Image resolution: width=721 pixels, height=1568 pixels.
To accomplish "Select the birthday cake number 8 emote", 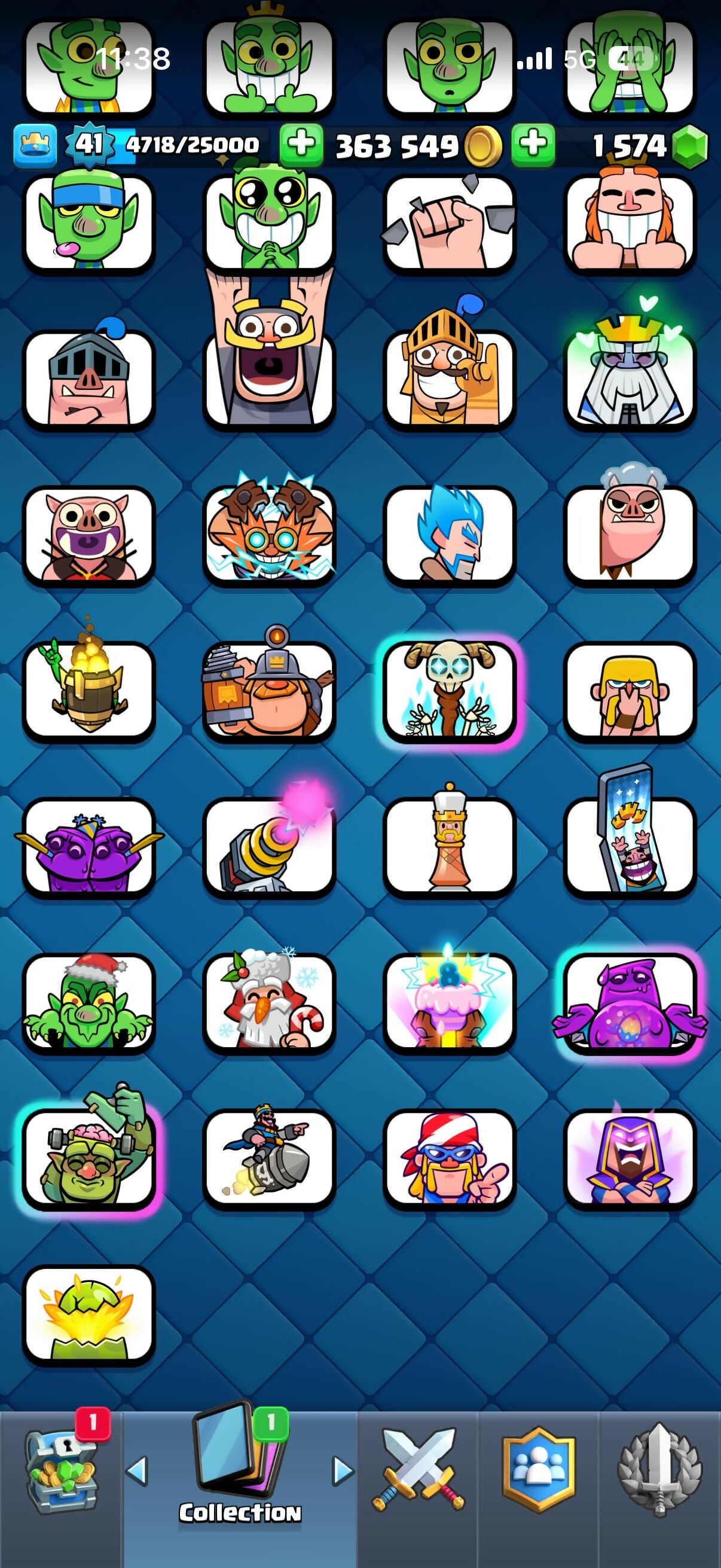I will (450, 1002).
